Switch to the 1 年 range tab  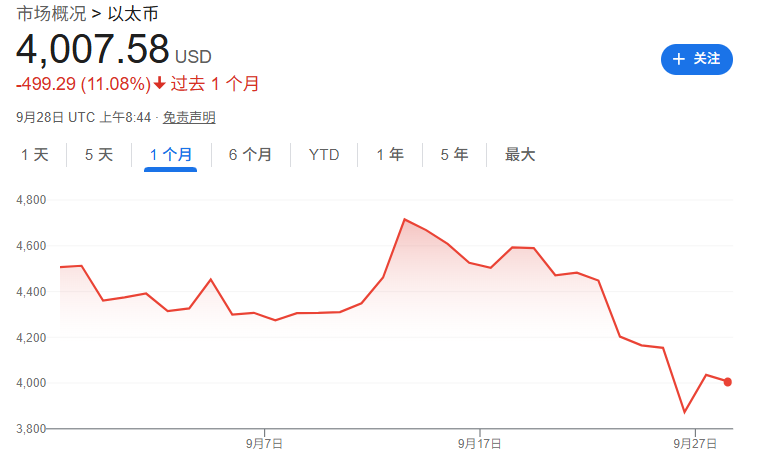tap(390, 155)
